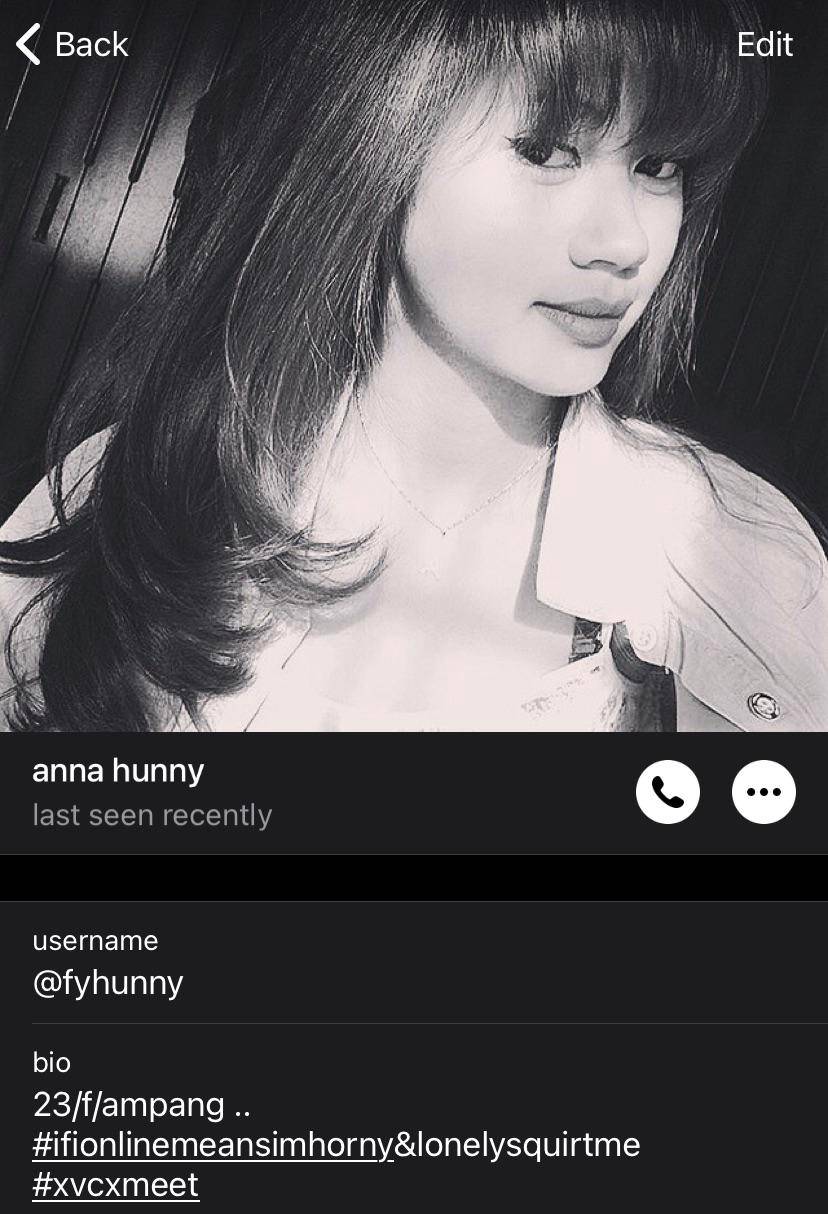
Task: Select the Back label in the top bar
Action: (88, 44)
